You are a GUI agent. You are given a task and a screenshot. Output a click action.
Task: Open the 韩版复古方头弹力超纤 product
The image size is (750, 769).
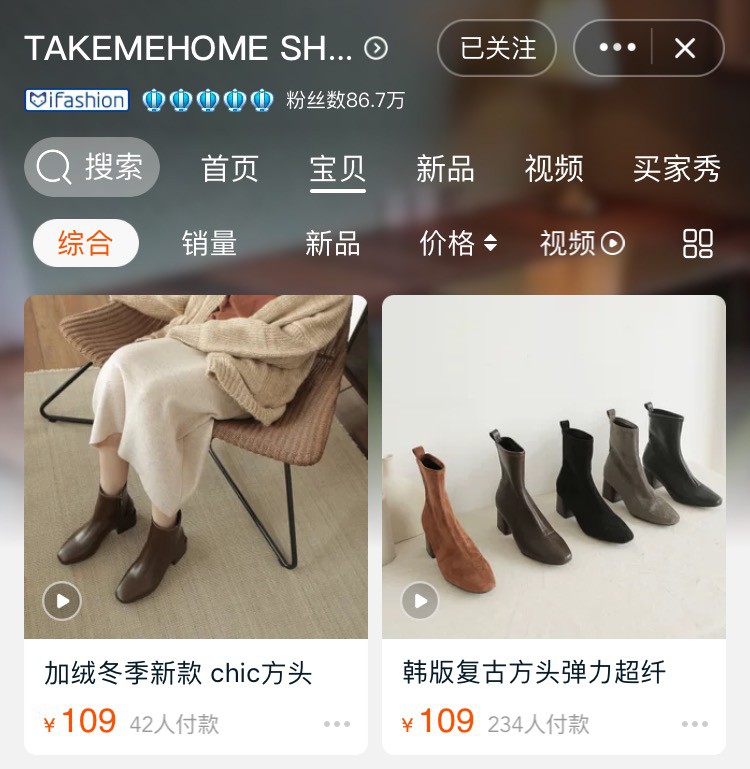tap(554, 467)
